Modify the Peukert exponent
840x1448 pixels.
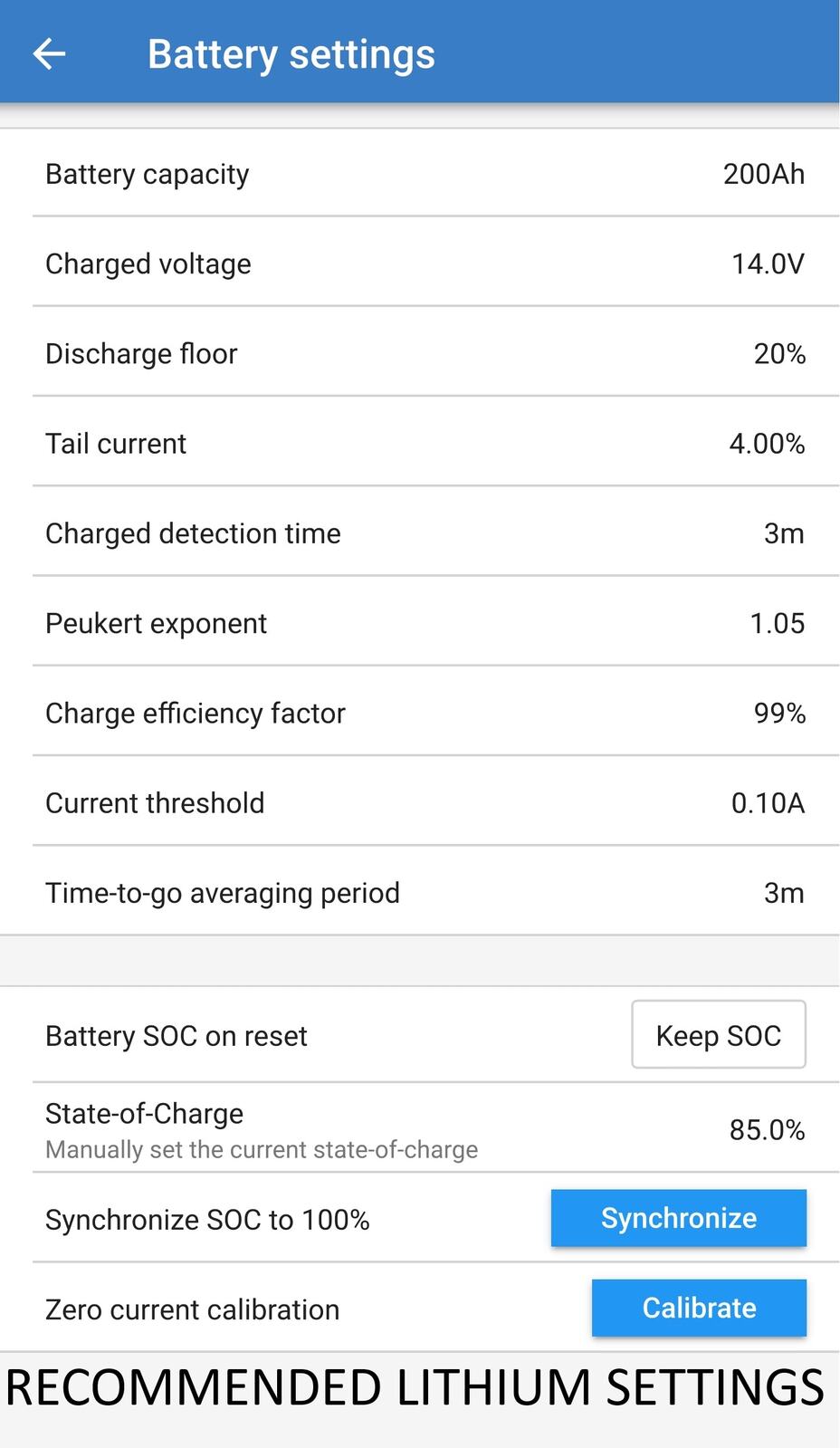[420, 622]
